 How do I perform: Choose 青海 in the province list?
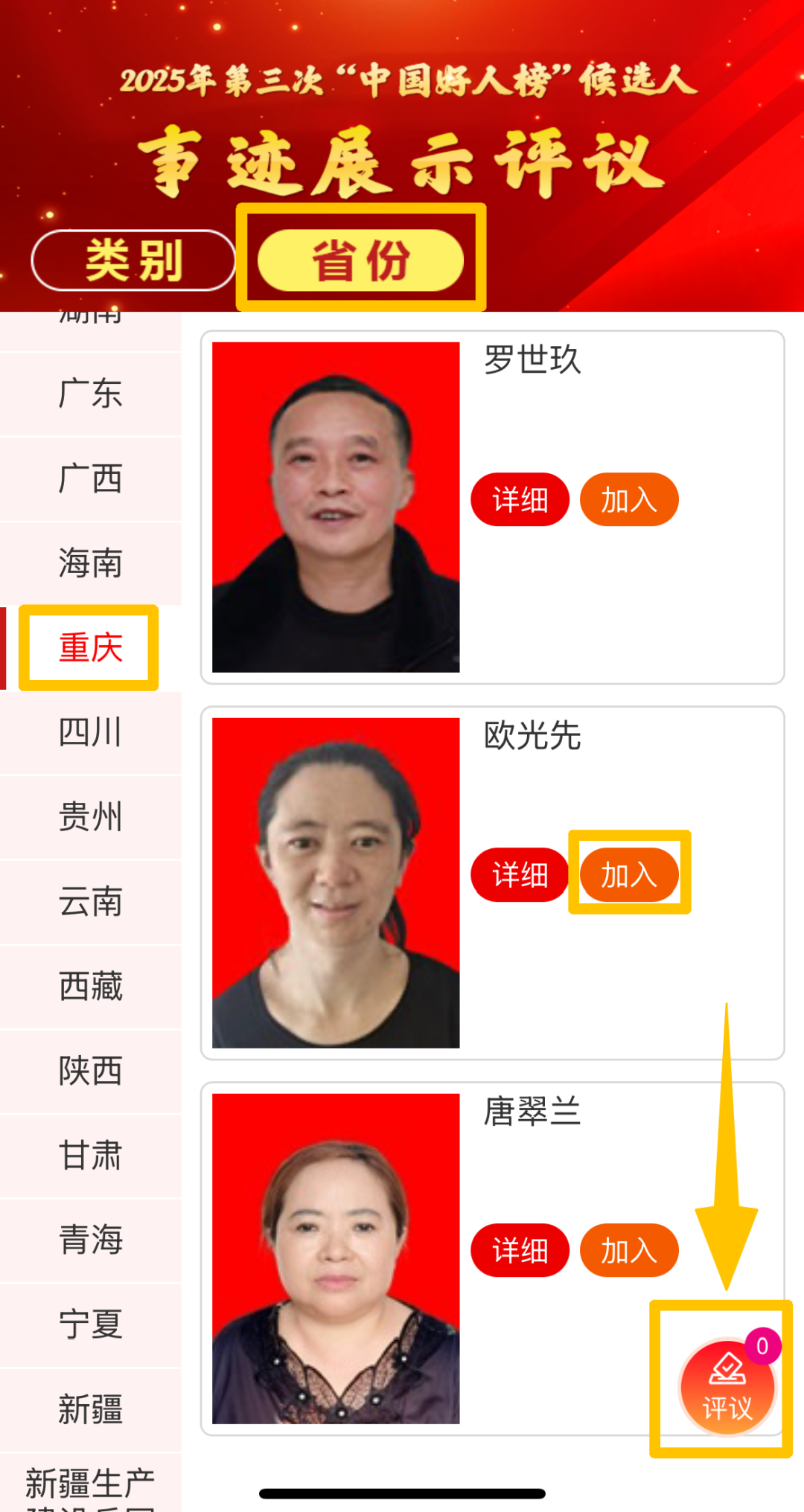pos(90,1240)
